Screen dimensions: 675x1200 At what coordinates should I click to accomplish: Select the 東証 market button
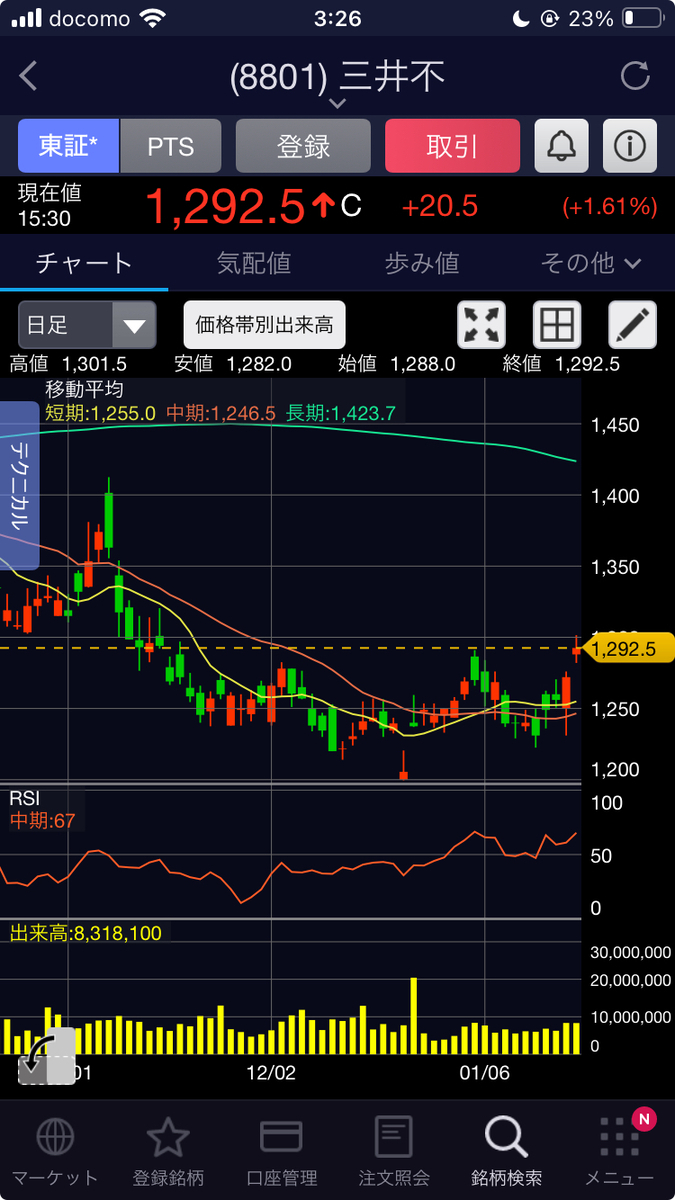pos(68,146)
